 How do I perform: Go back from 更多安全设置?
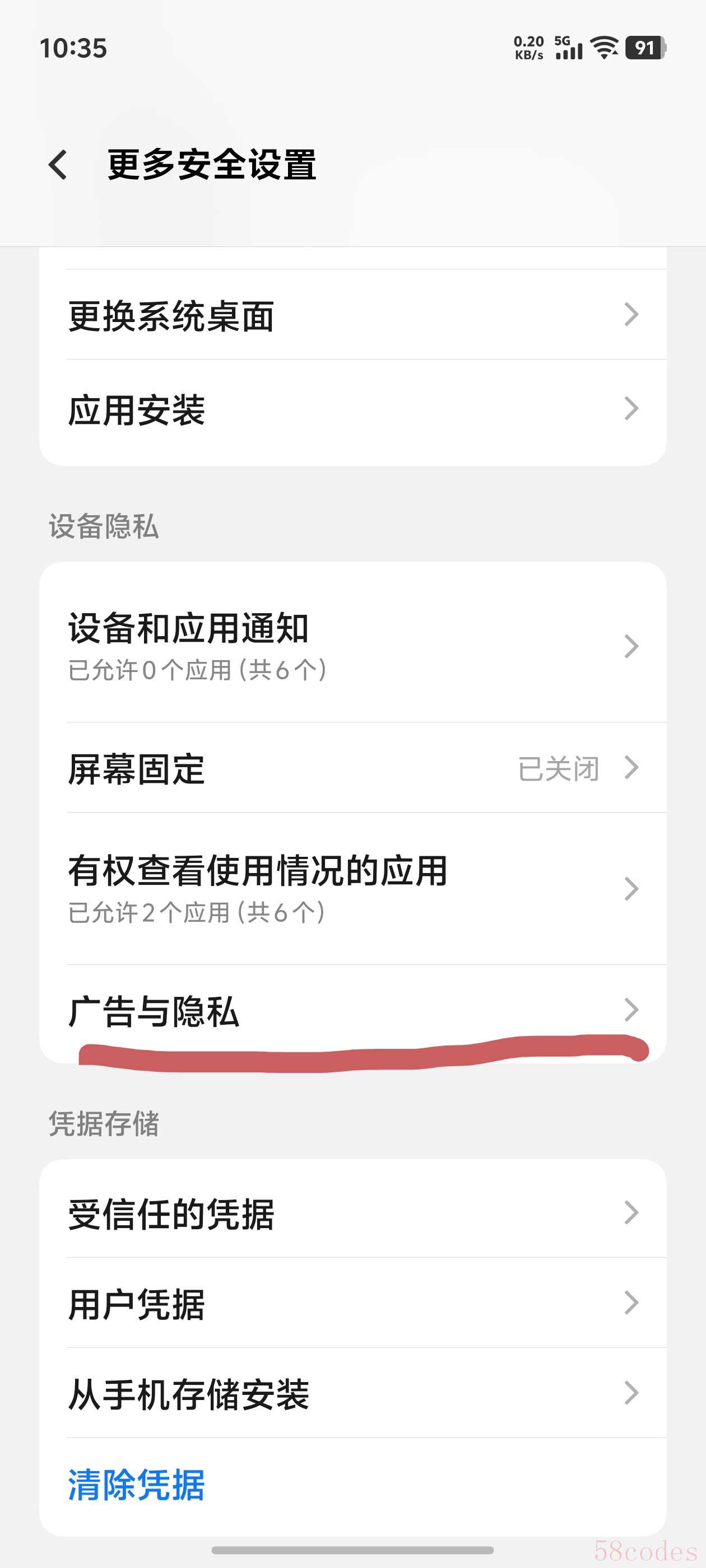[58, 165]
